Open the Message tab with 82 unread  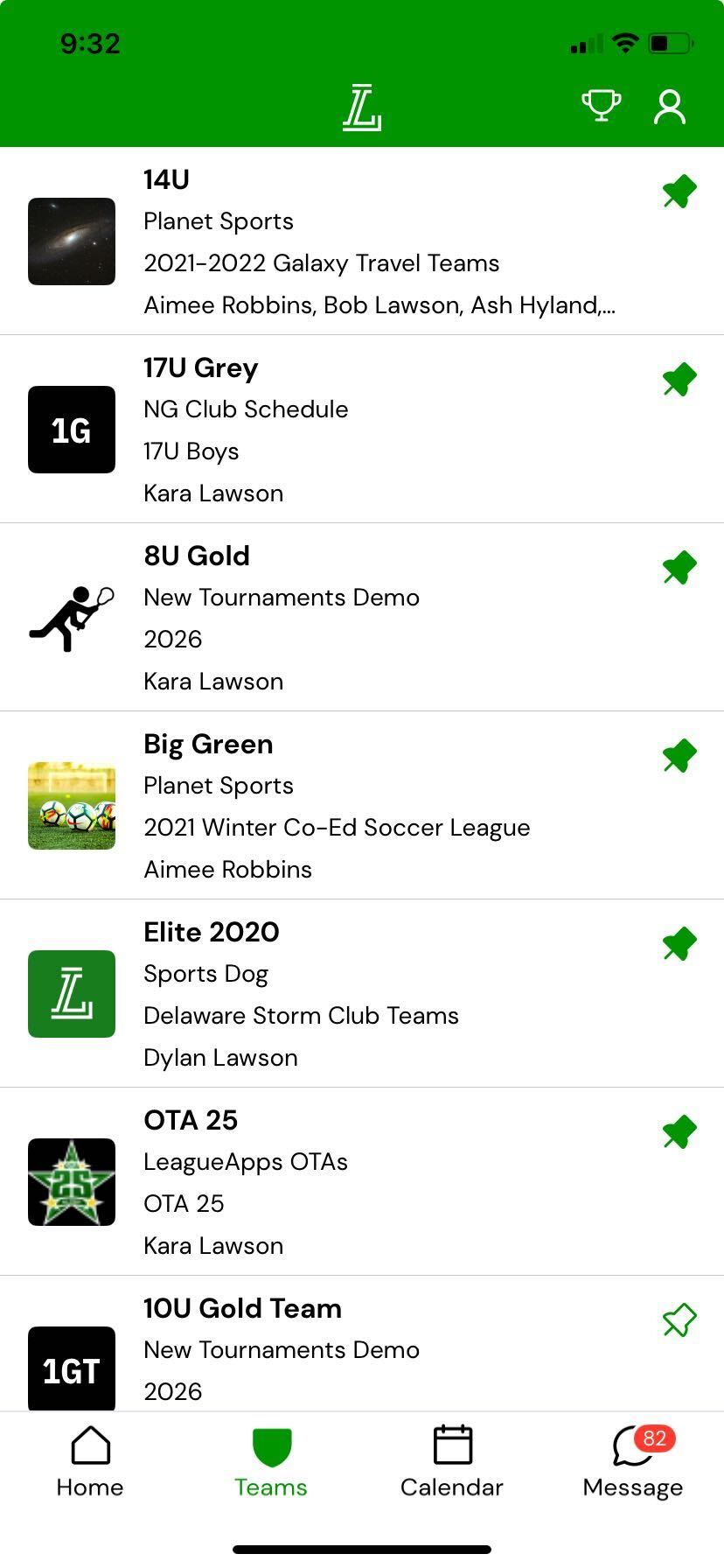tap(633, 1462)
